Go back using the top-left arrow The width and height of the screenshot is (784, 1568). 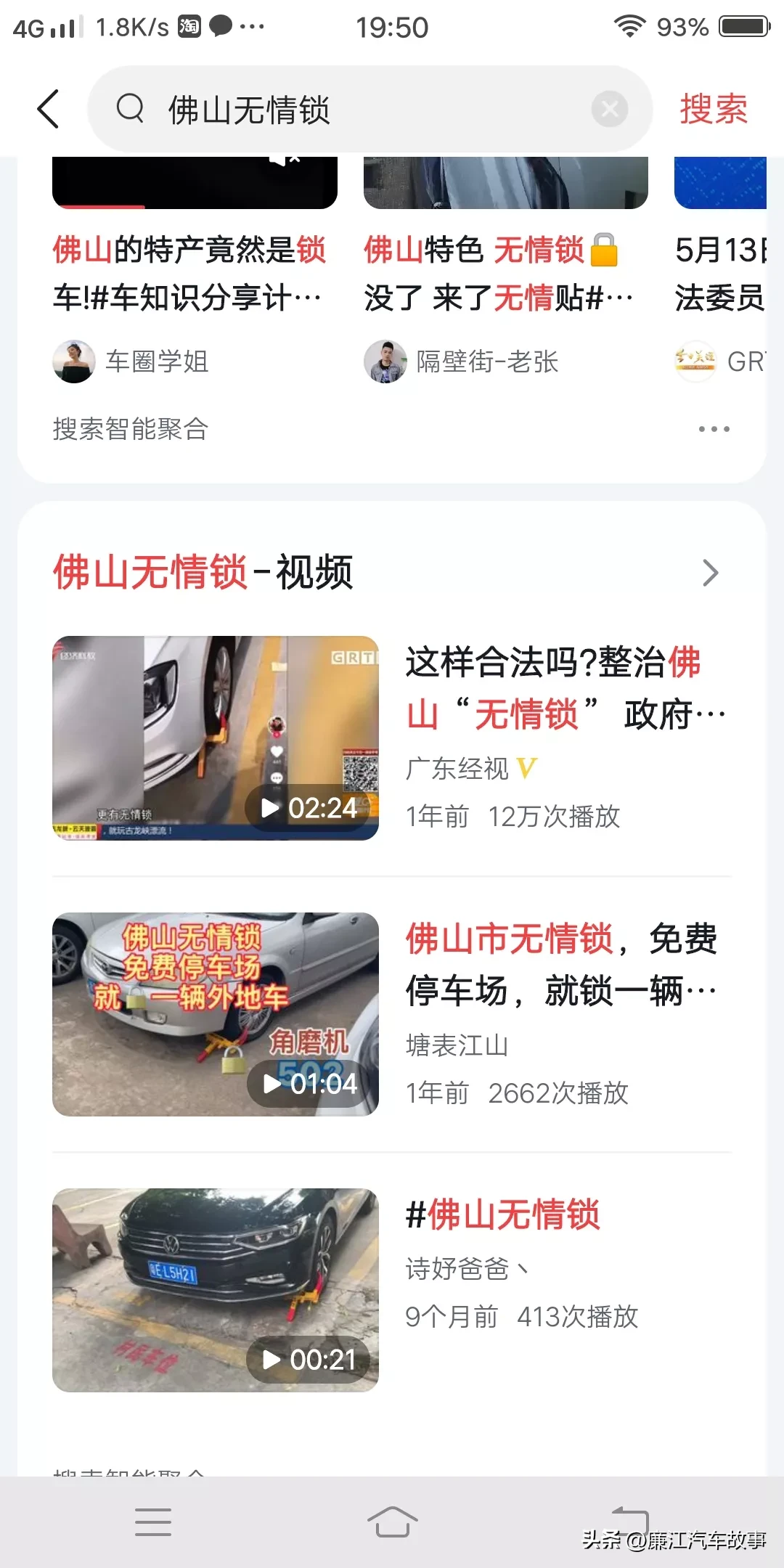[x=48, y=110]
